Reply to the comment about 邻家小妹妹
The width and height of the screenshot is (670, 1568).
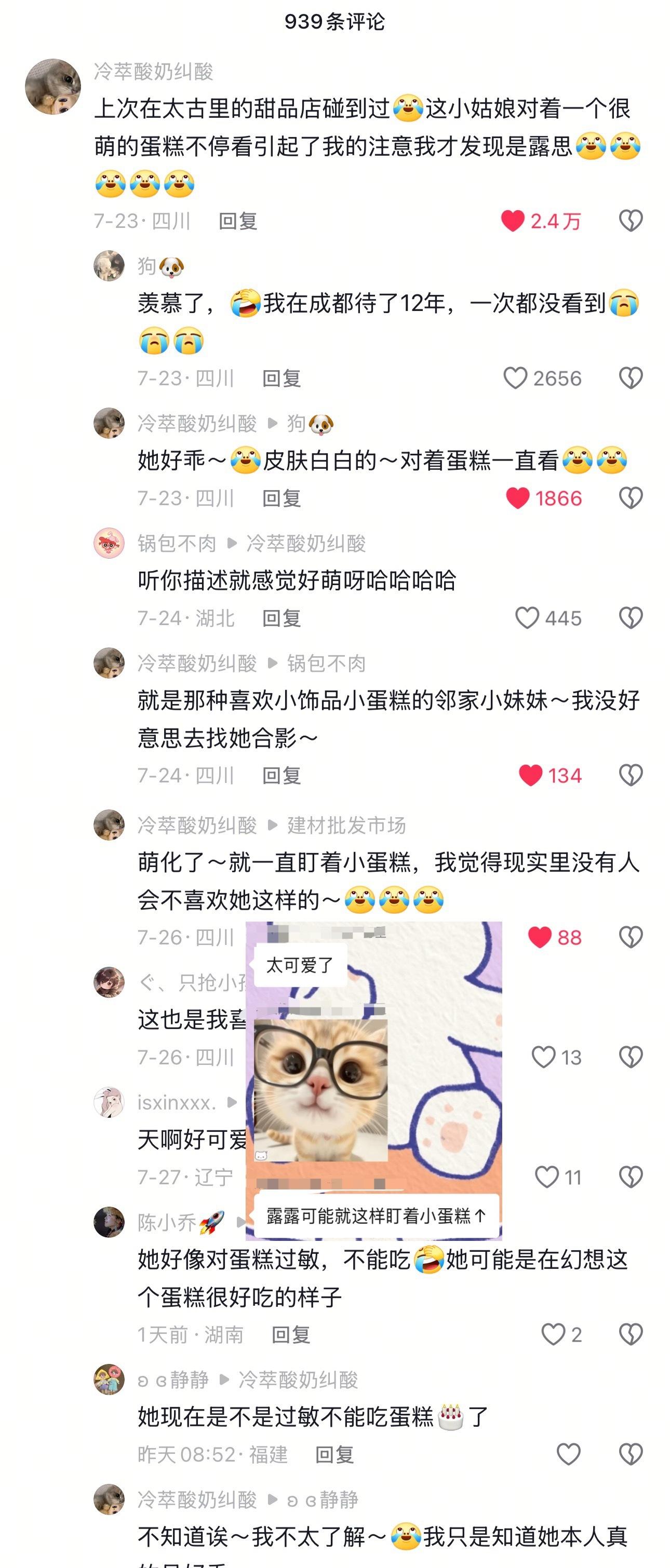(x=282, y=776)
